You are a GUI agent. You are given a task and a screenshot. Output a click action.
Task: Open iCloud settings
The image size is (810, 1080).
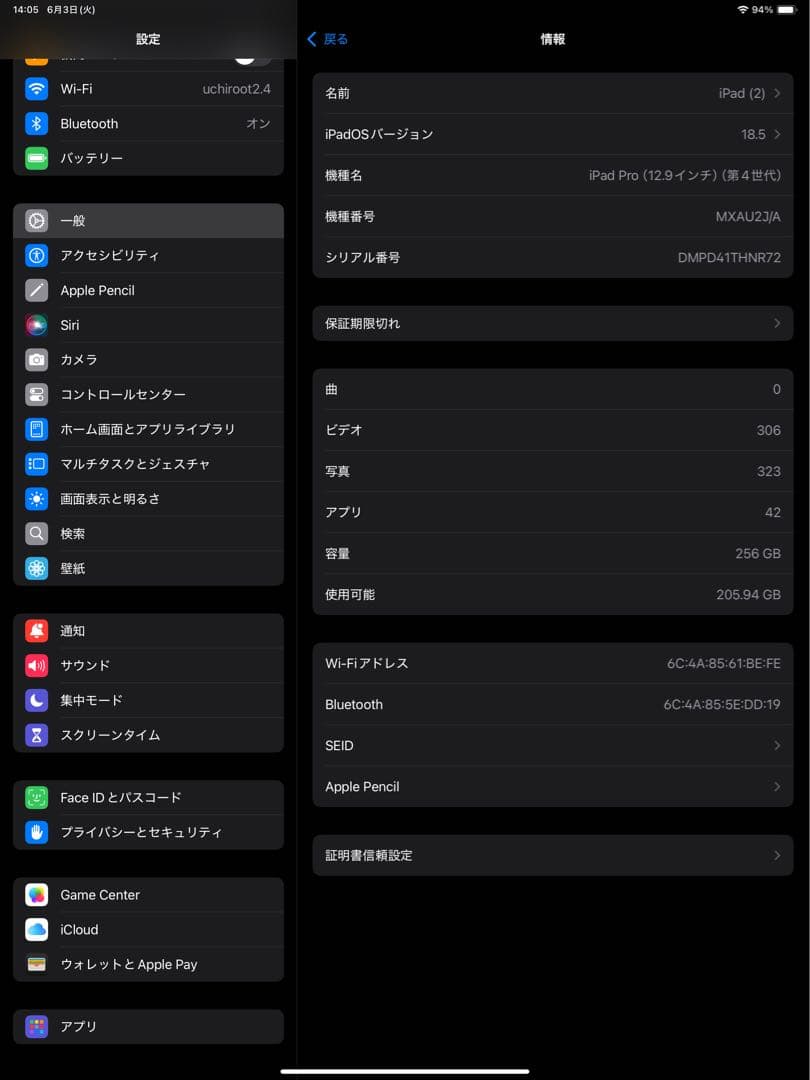[78, 929]
